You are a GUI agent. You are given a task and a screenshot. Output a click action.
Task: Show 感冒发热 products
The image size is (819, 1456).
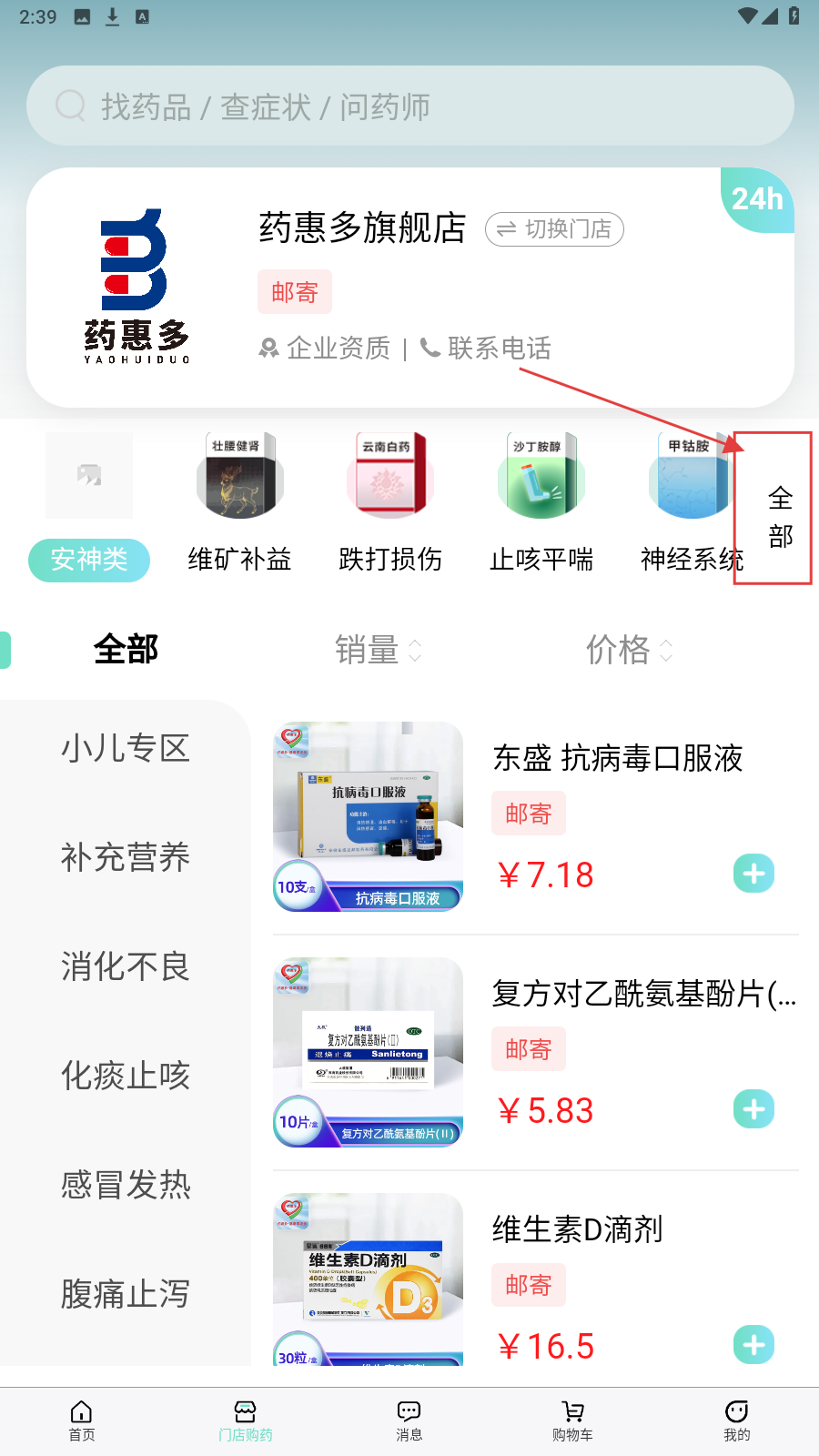pyautogui.click(x=126, y=1185)
